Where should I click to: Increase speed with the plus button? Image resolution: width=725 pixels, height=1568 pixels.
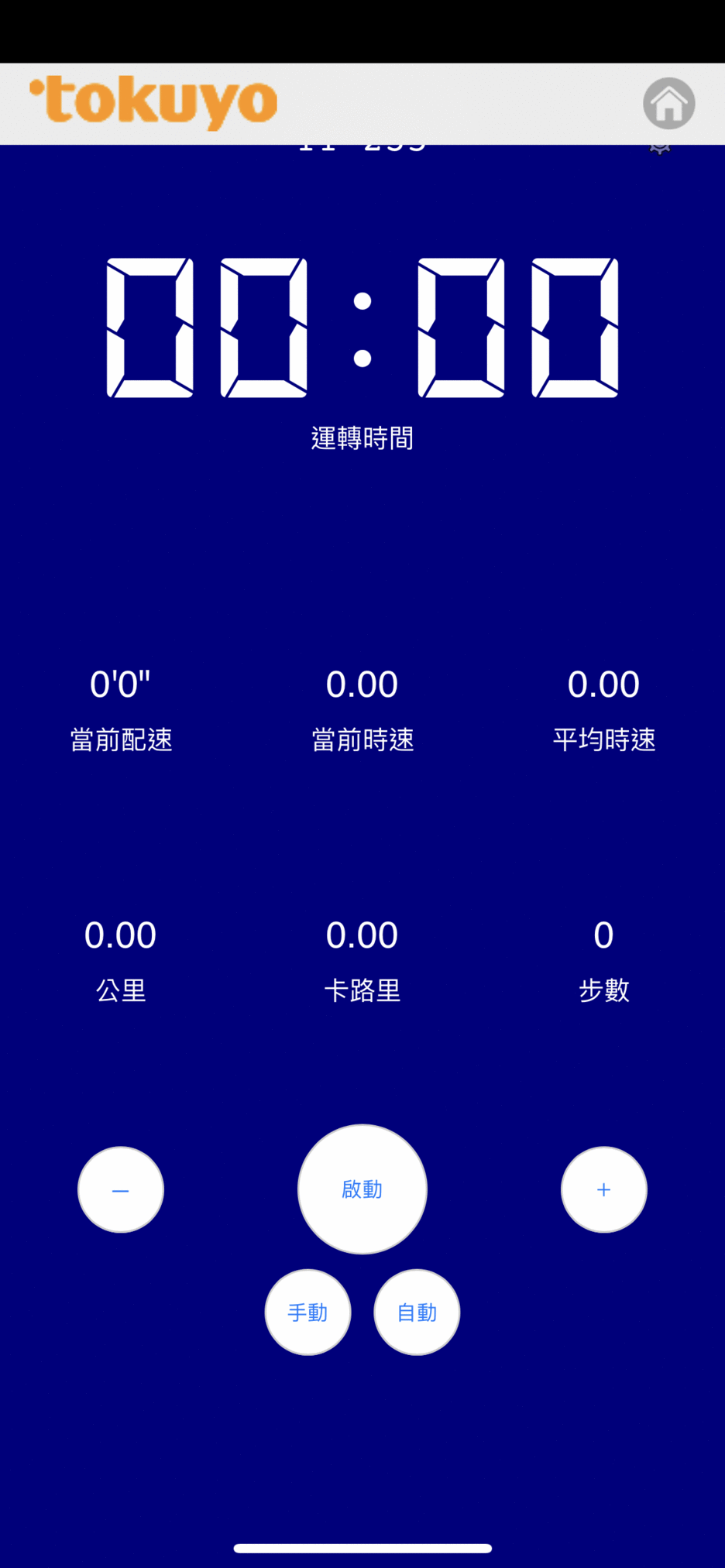603,1189
